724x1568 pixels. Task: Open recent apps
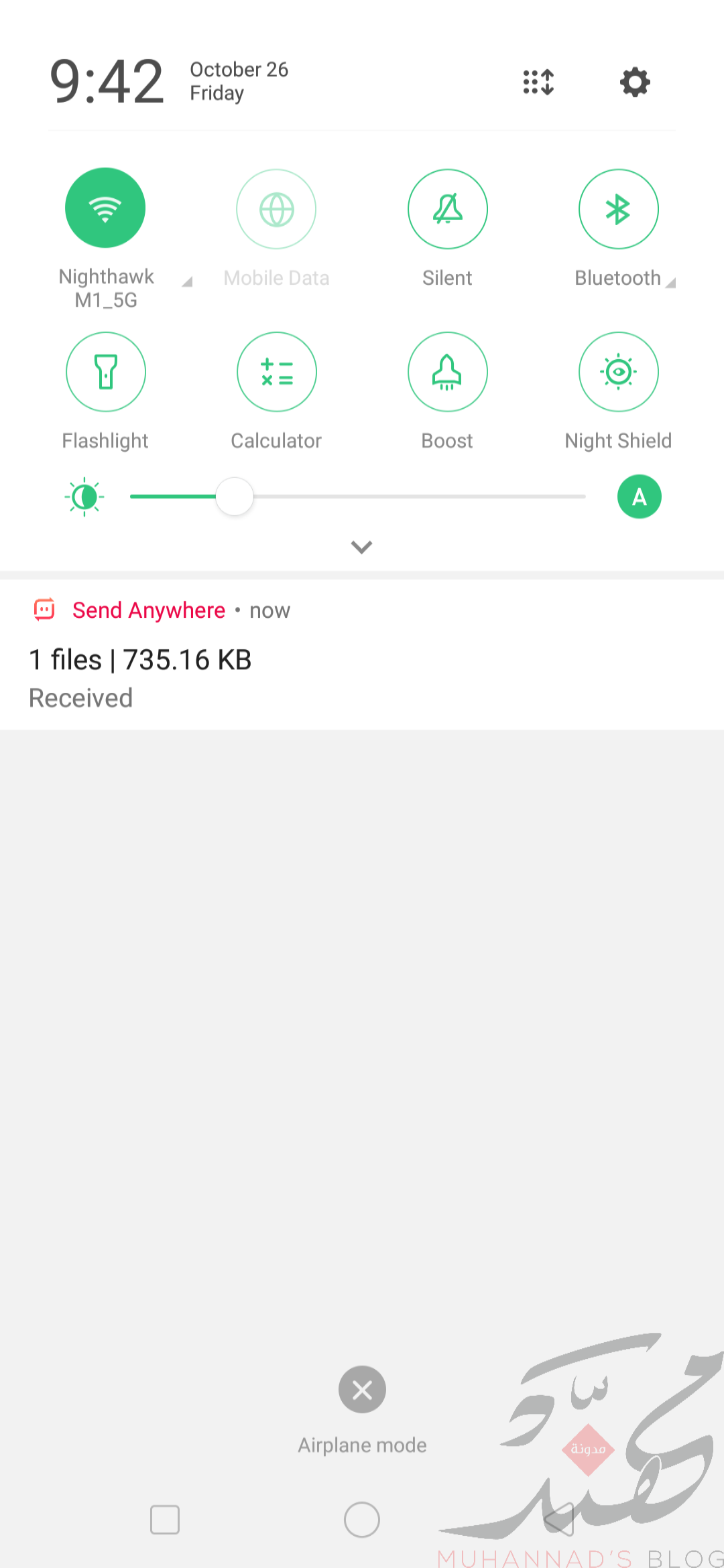[x=165, y=1520]
